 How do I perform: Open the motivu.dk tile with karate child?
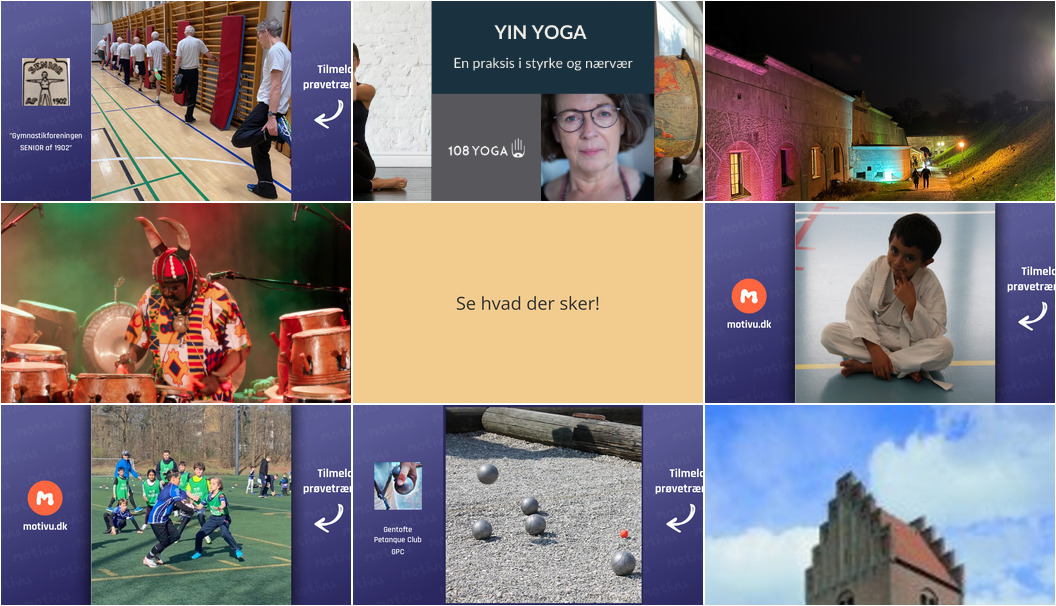coord(880,303)
